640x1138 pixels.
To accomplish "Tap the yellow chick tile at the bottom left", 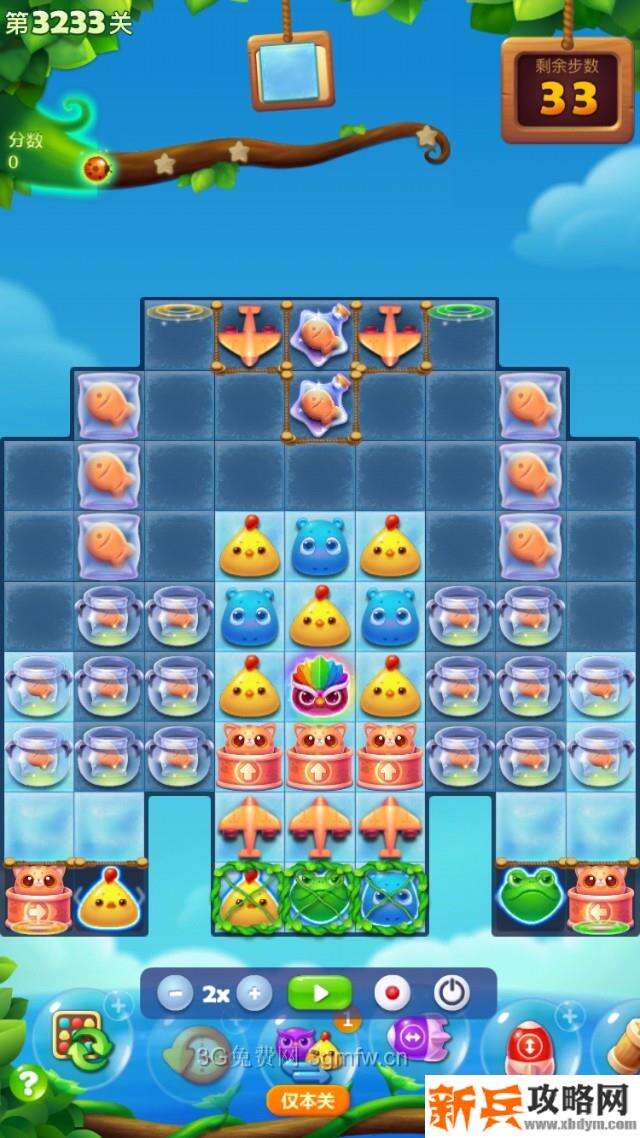I will click(109, 897).
